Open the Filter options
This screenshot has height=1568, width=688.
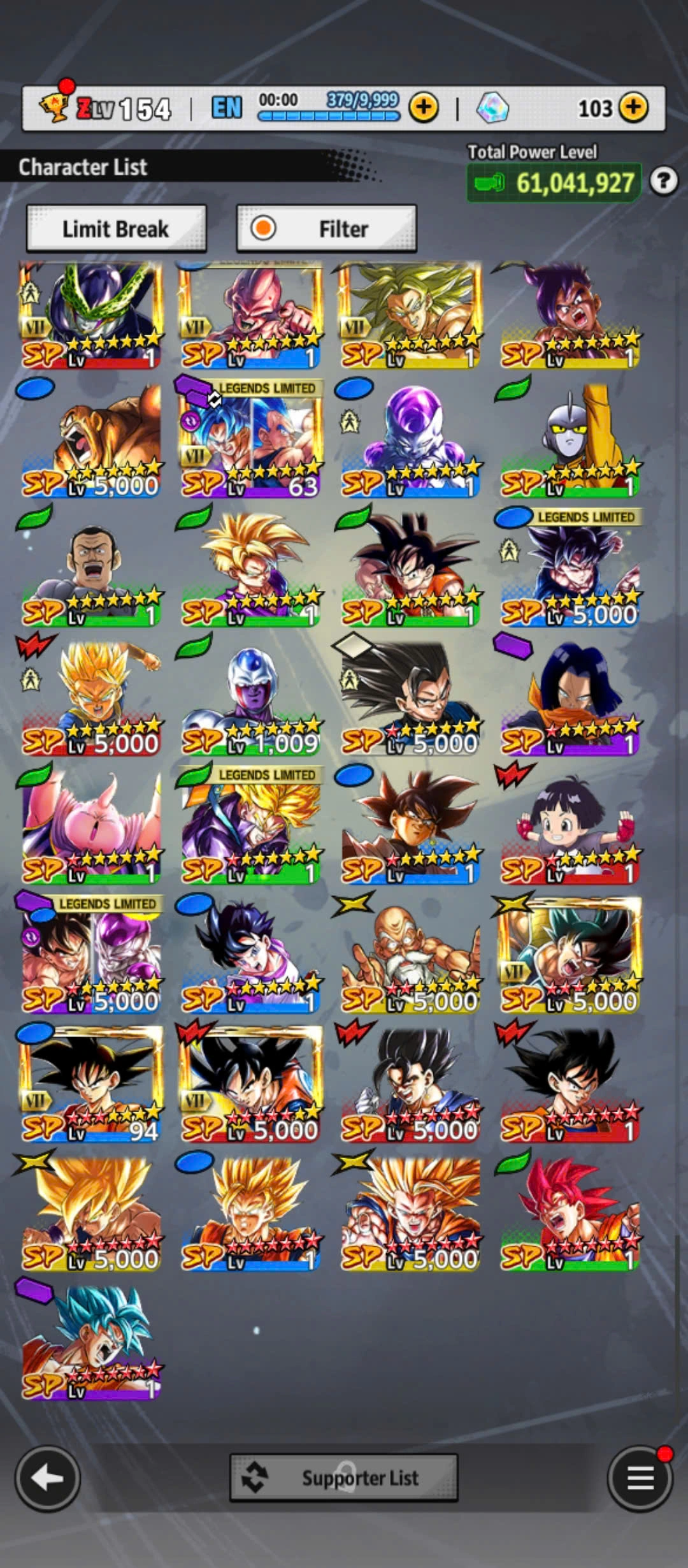point(326,228)
